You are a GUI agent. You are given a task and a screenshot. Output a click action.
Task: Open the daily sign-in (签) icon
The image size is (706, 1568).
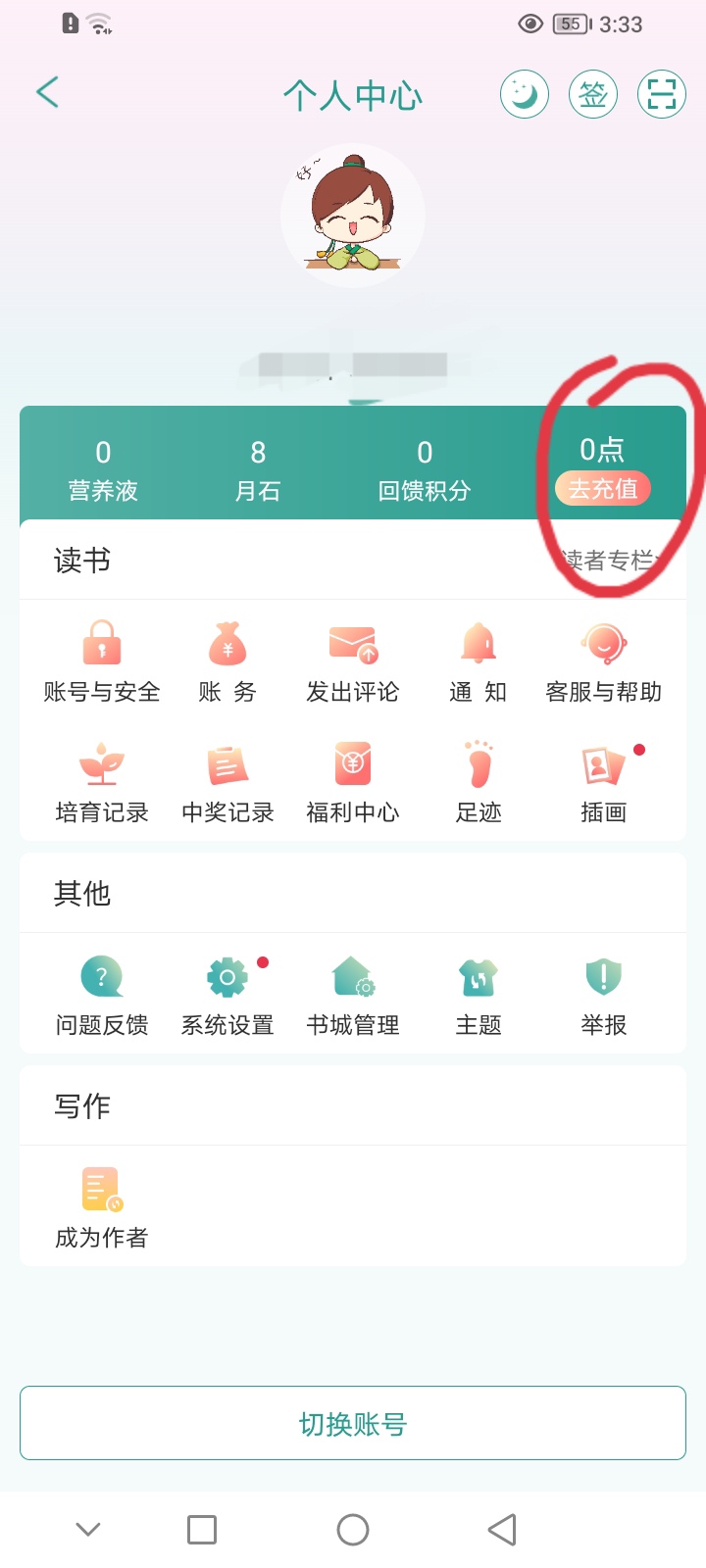[x=593, y=95]
